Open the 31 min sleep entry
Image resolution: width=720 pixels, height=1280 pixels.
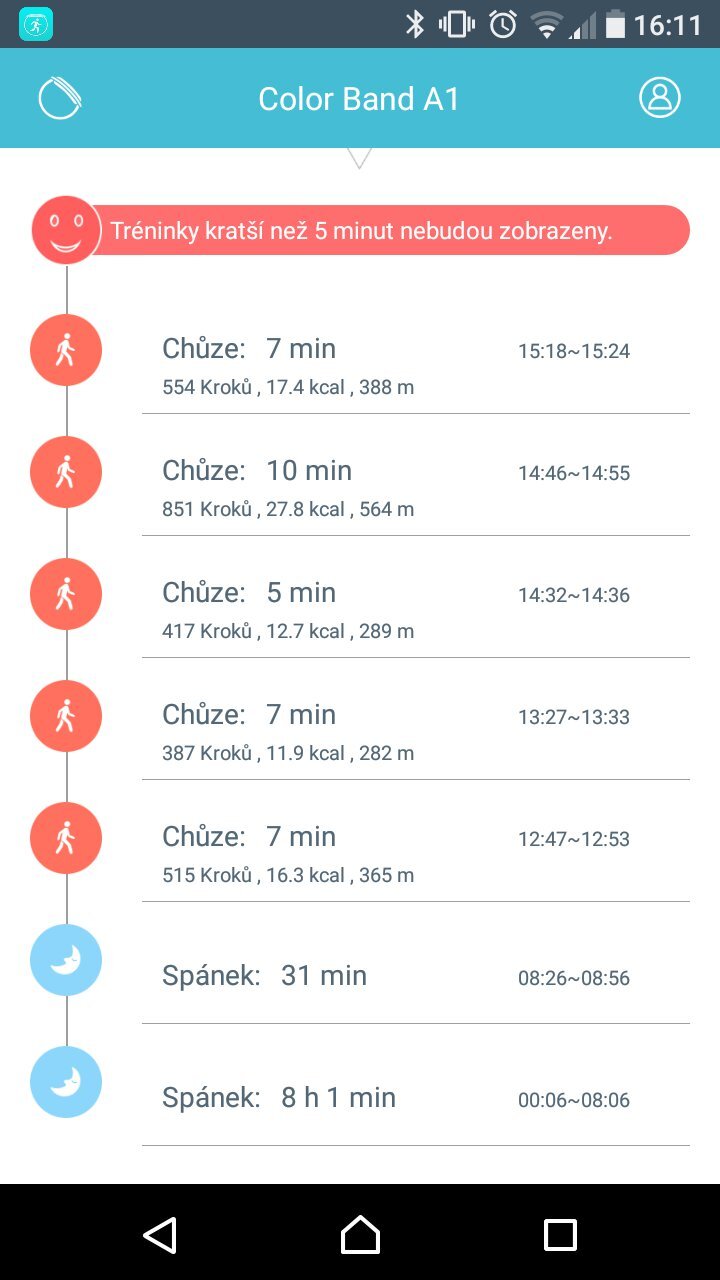point(415,976)
